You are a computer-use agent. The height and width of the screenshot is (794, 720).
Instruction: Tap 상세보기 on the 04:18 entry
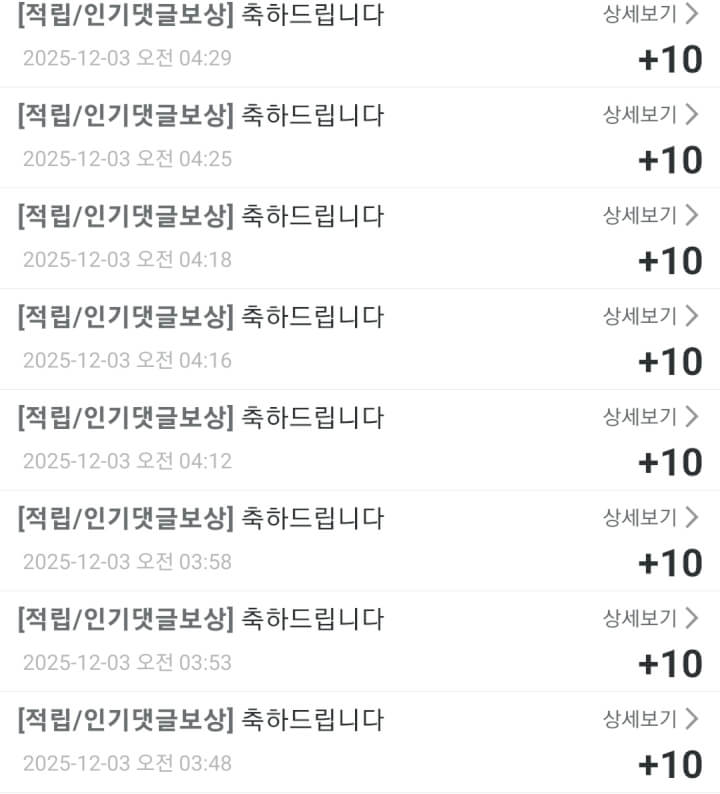650,215
